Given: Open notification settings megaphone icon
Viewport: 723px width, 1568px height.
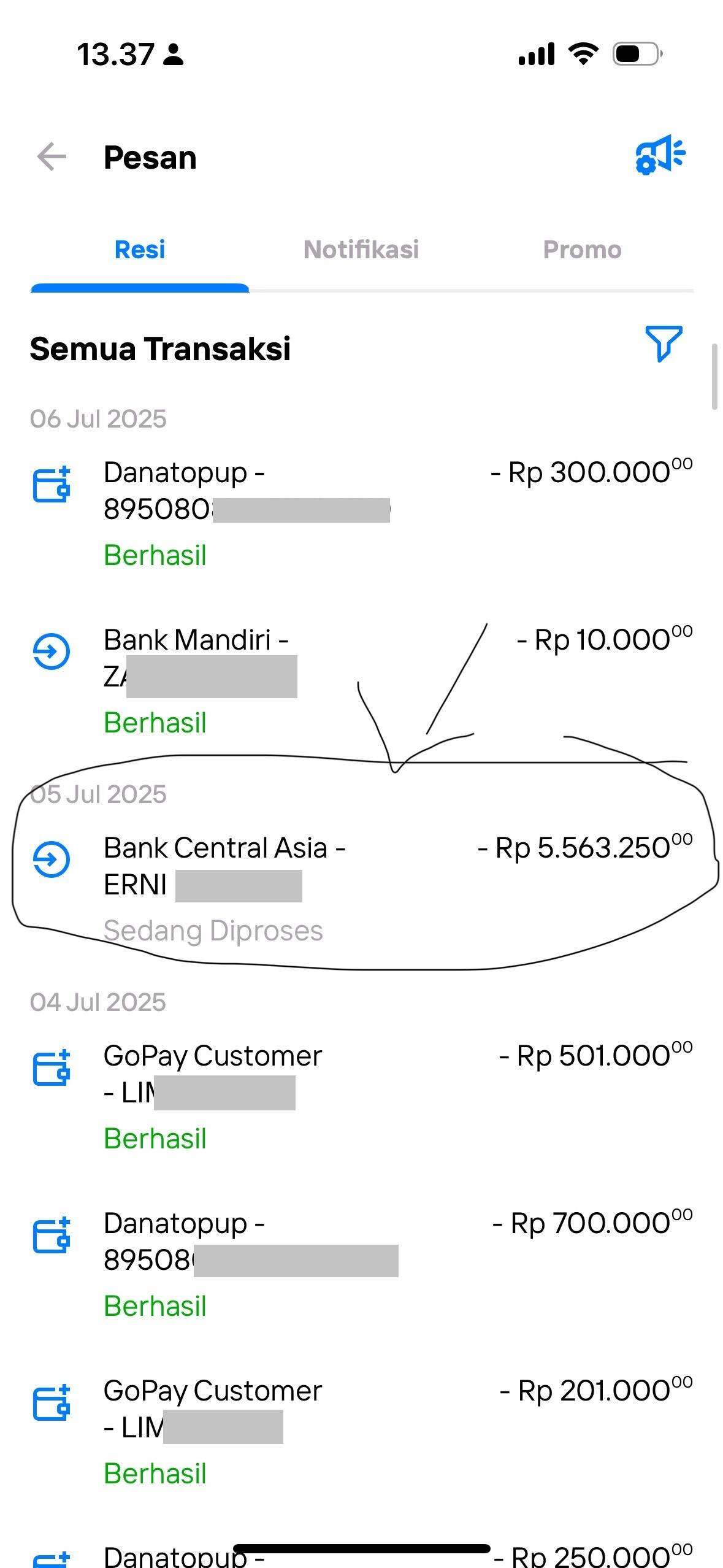Looking at the screenshot, I should 660,155.
